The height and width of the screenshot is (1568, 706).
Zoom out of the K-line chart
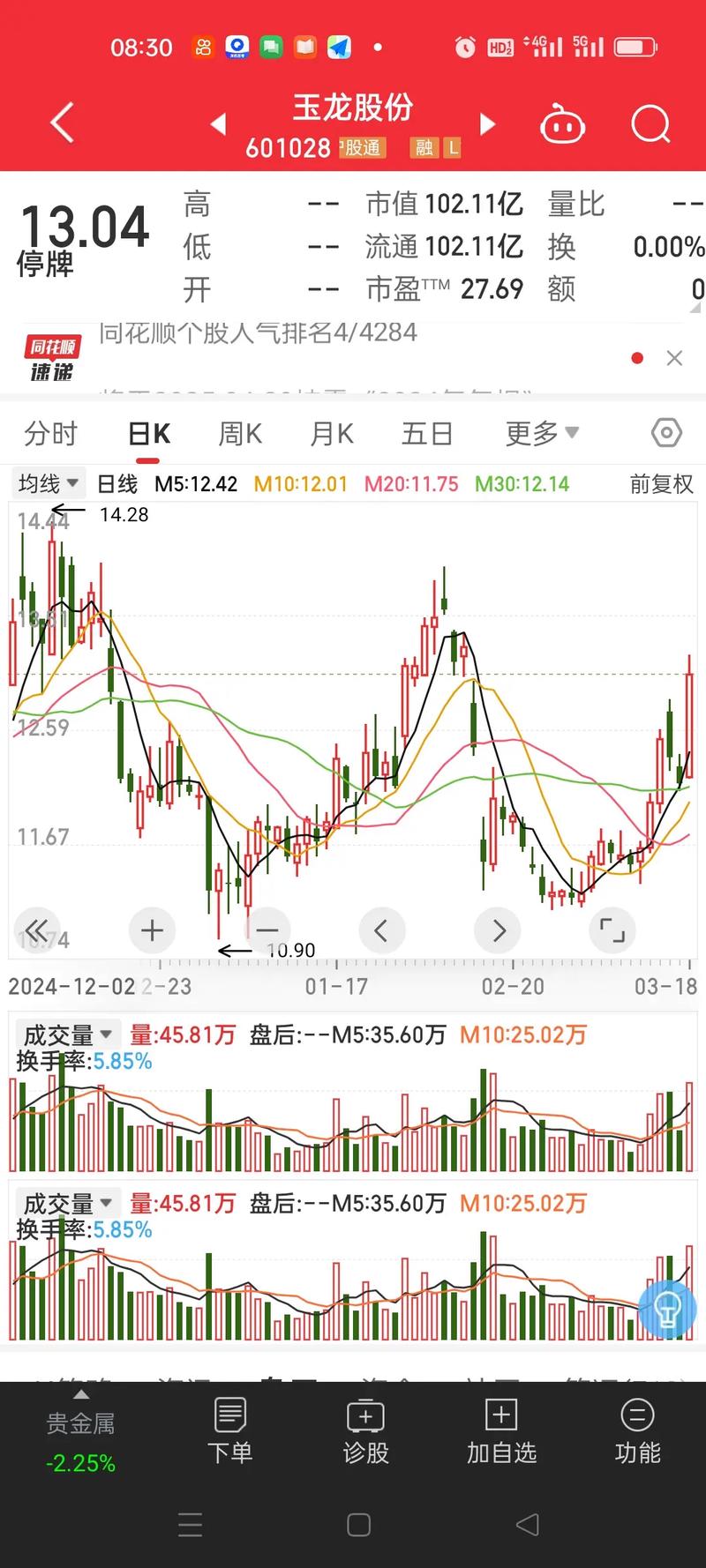(x=267, y=930)
